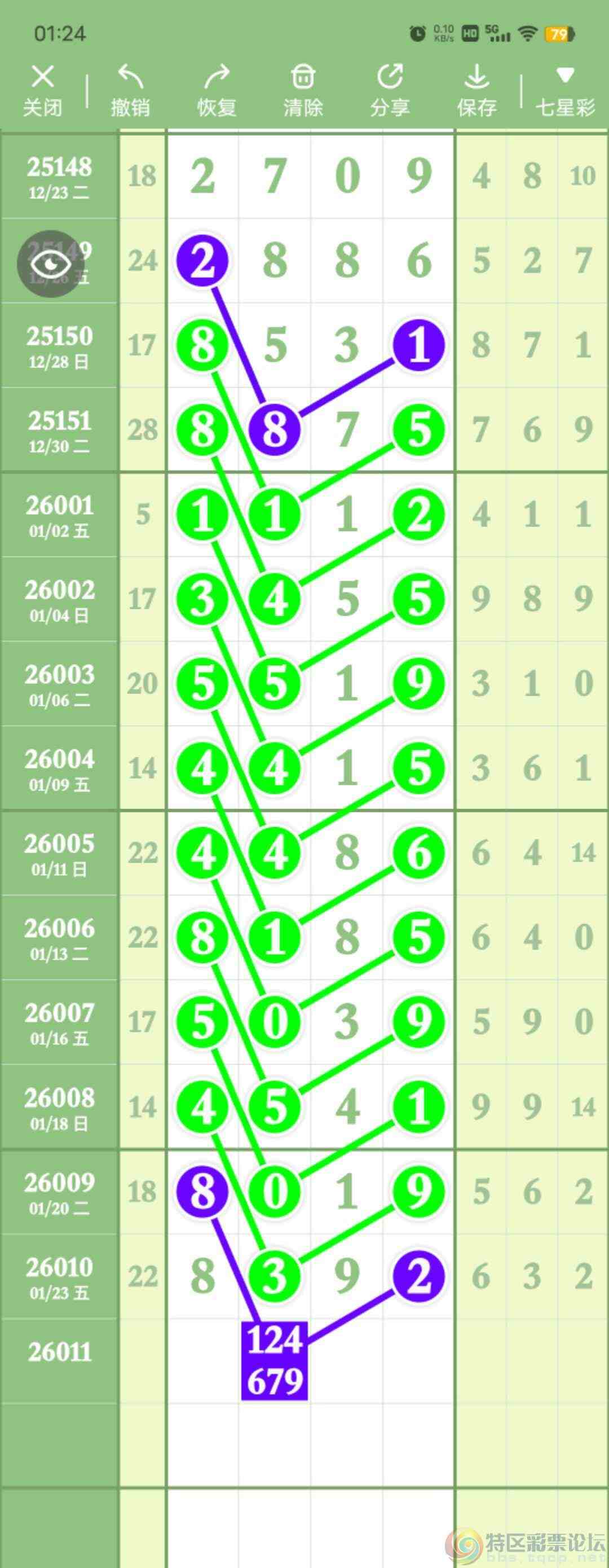The image size is (609, 1568).
Task: Toggle the purple highlighted 2 on row 25149
Action: click(x=202, y=260)
